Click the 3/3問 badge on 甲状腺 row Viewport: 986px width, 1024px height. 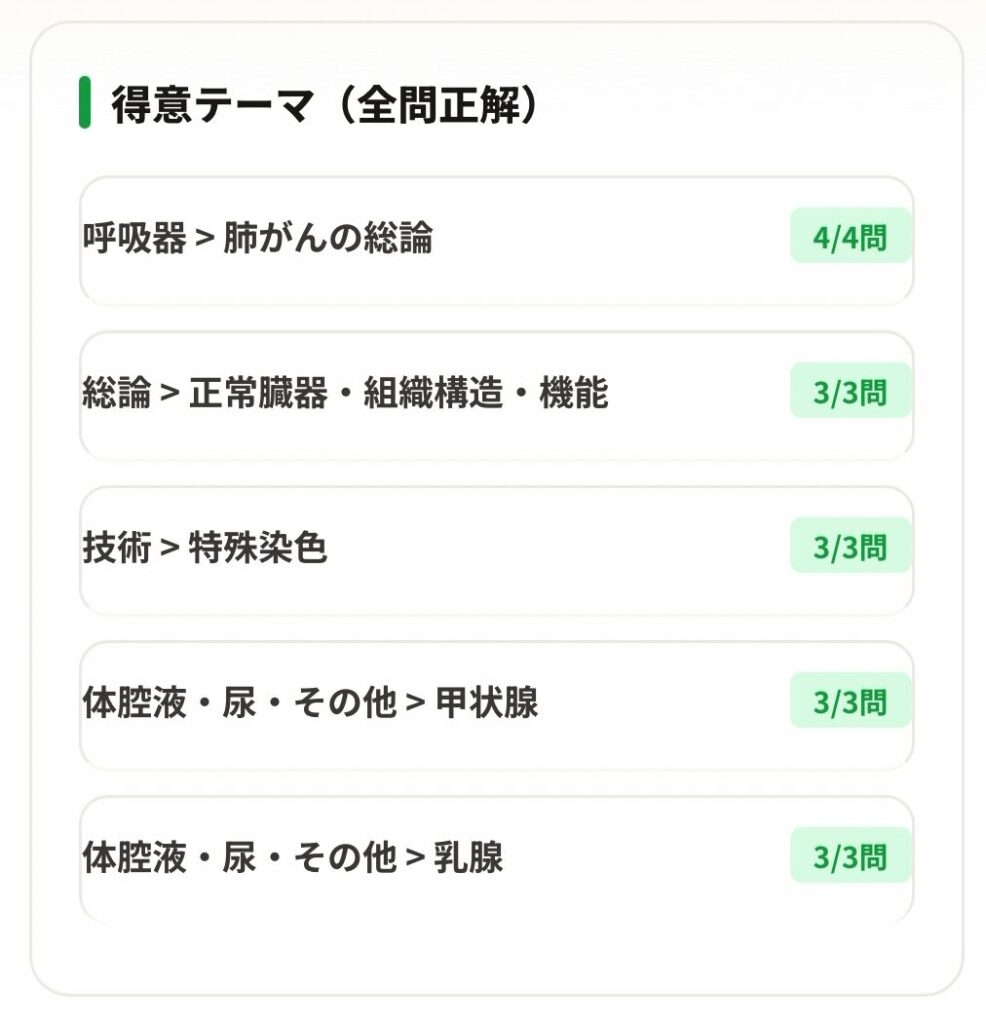click(x=850, y=703)
